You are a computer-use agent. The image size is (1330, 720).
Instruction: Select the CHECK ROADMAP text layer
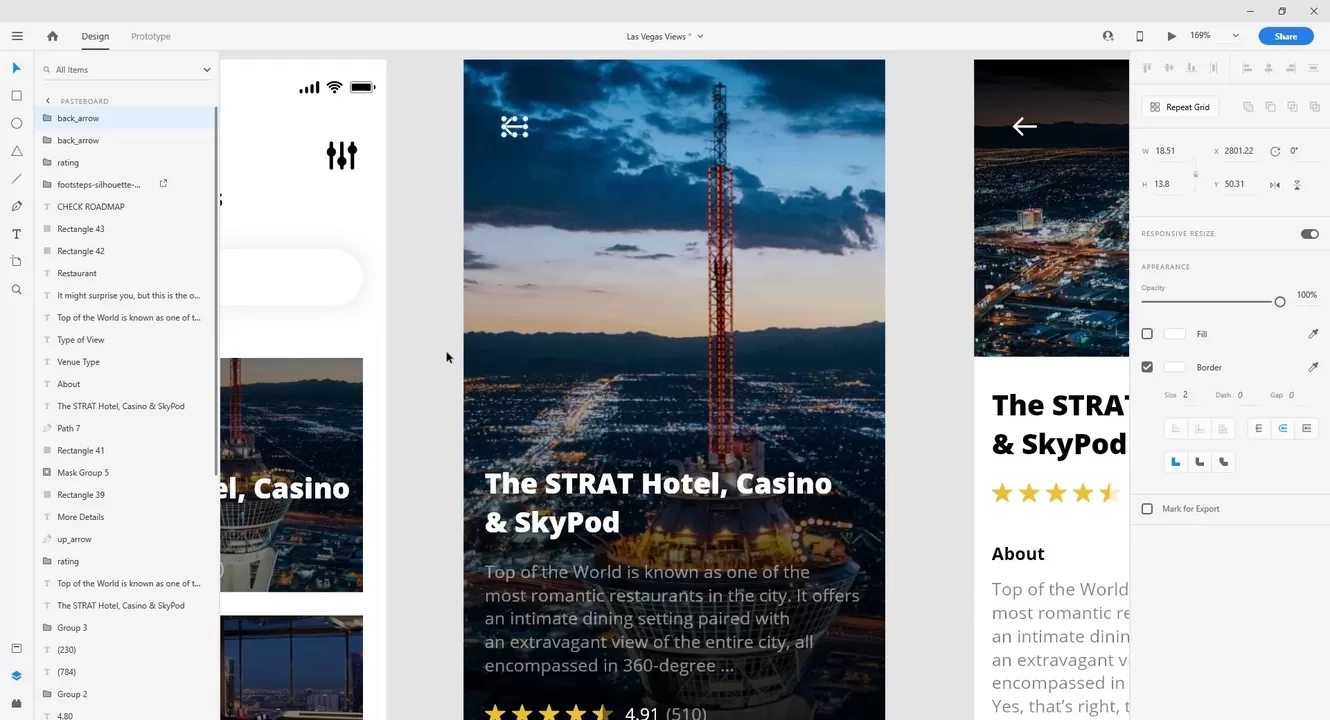(90, 207)
